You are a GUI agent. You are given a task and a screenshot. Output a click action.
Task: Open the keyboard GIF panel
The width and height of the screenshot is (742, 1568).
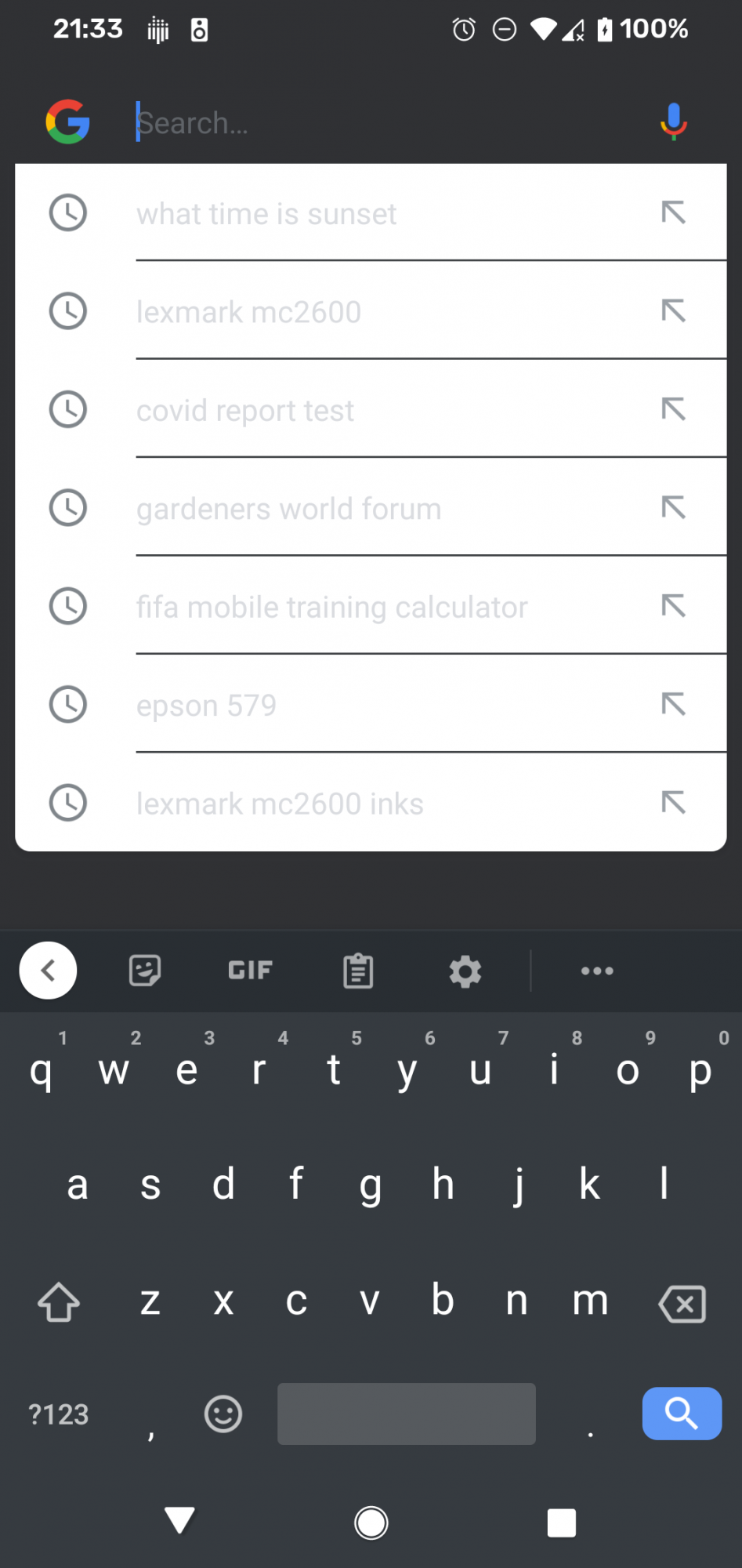[x=250, y=971]
